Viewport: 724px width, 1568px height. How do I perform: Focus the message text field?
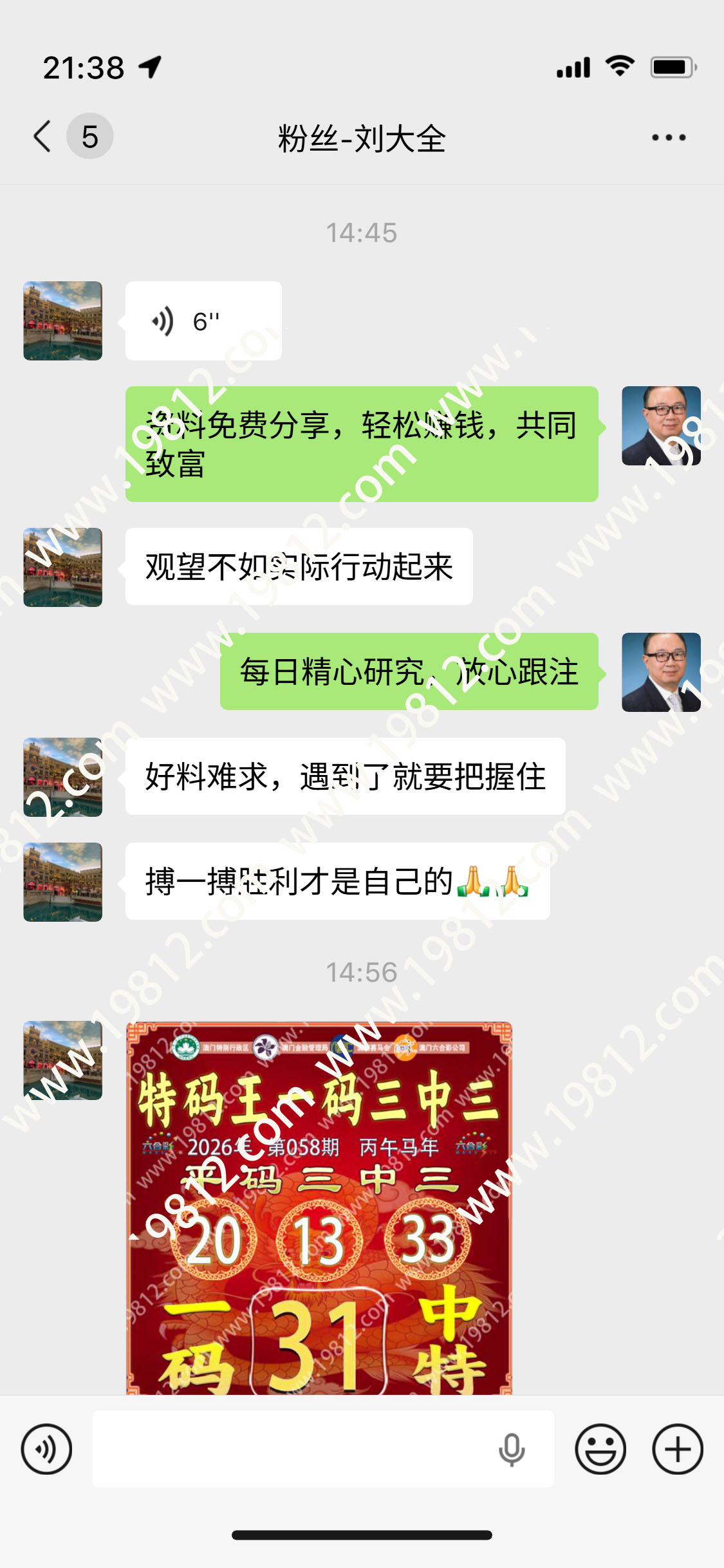(x=290, y=1449)
